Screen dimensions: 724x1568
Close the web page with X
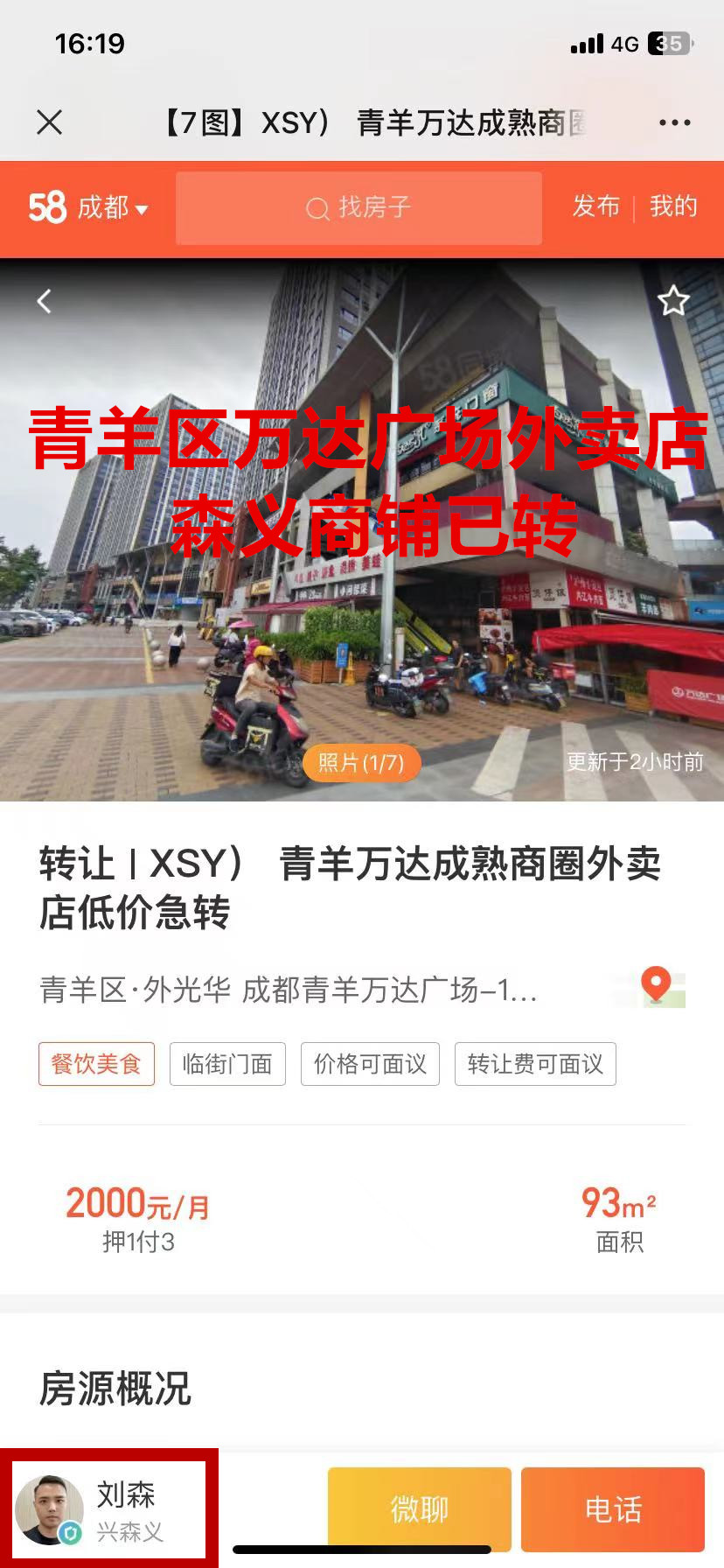pyautogui.click(x=50, y=122)
